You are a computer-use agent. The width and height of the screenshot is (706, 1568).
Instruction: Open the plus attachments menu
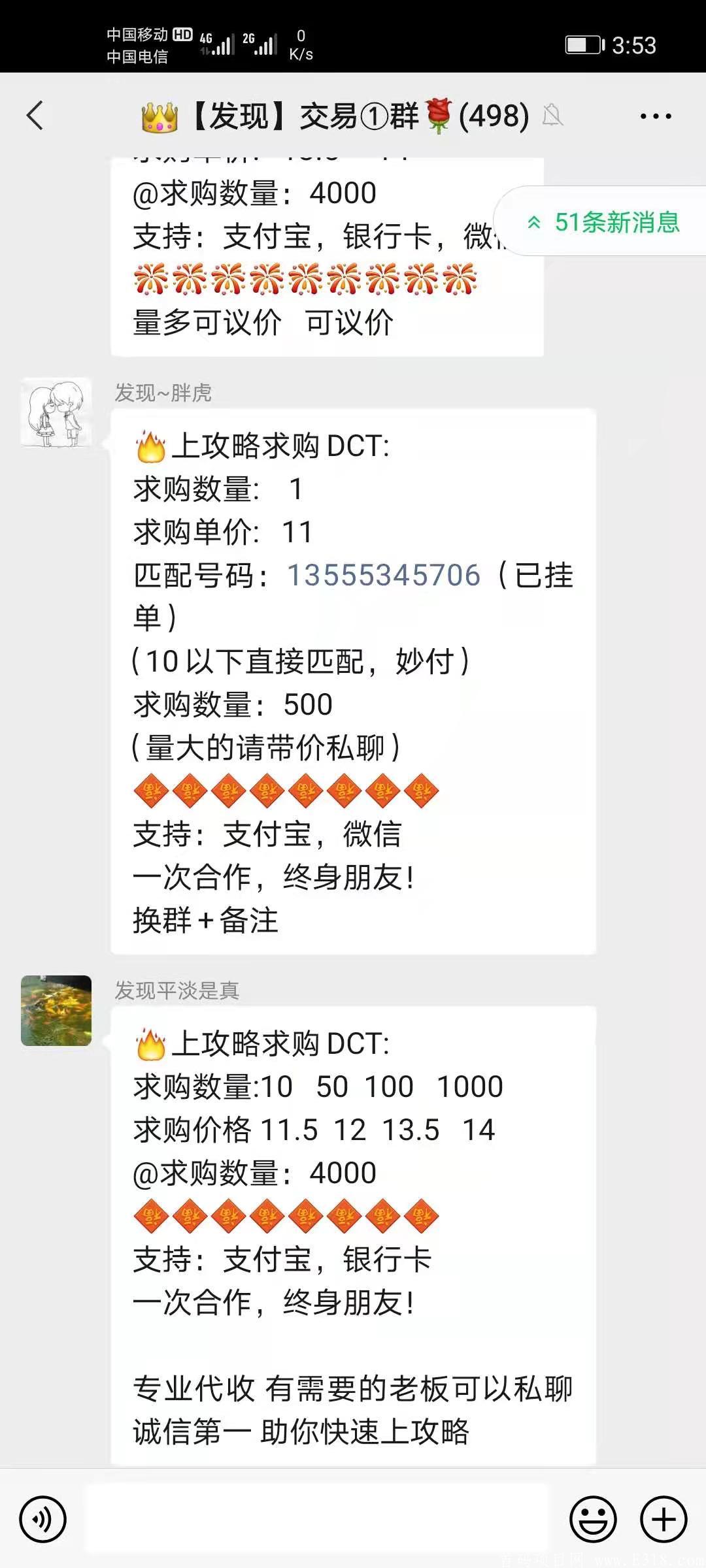[x=664, y=1520]
